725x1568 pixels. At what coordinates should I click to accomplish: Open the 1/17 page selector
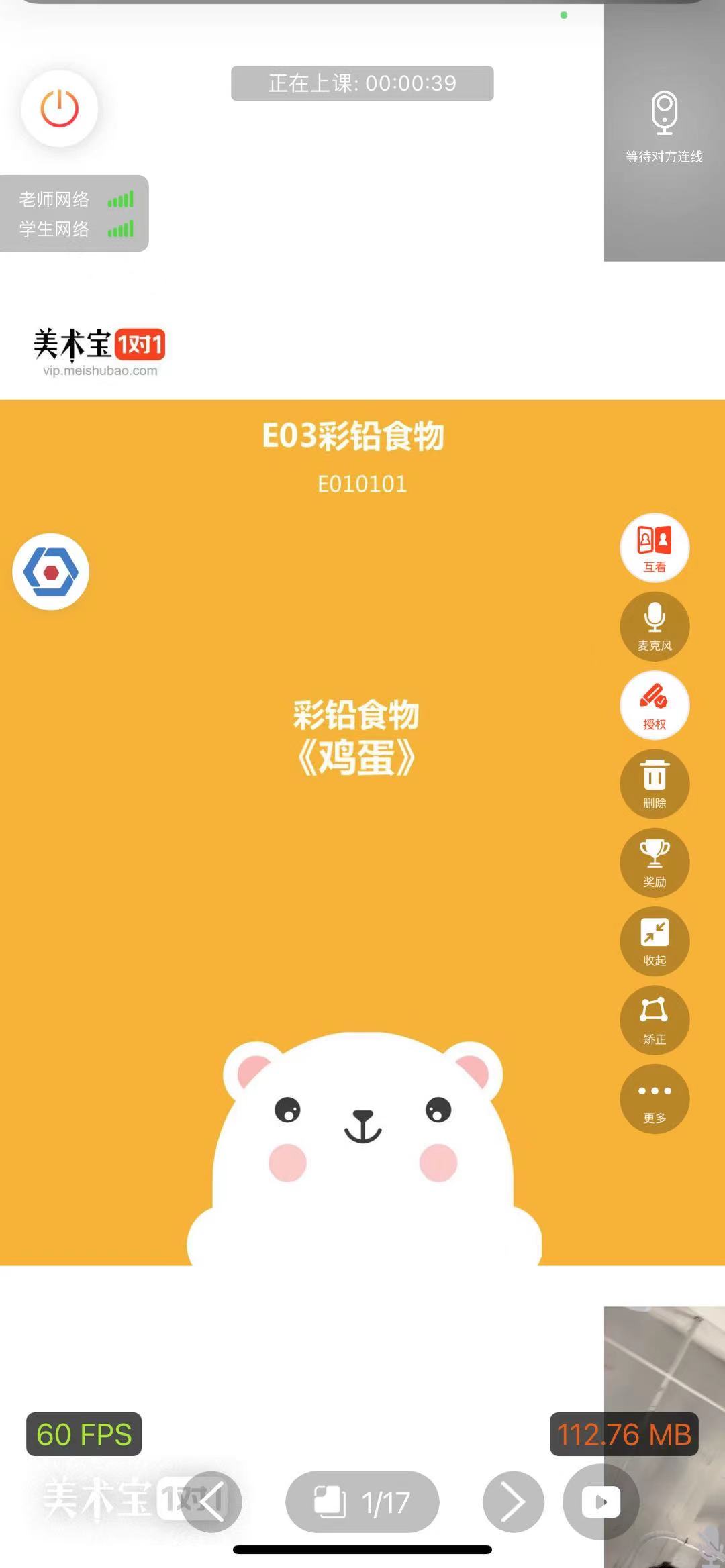tap(362, 1502)
